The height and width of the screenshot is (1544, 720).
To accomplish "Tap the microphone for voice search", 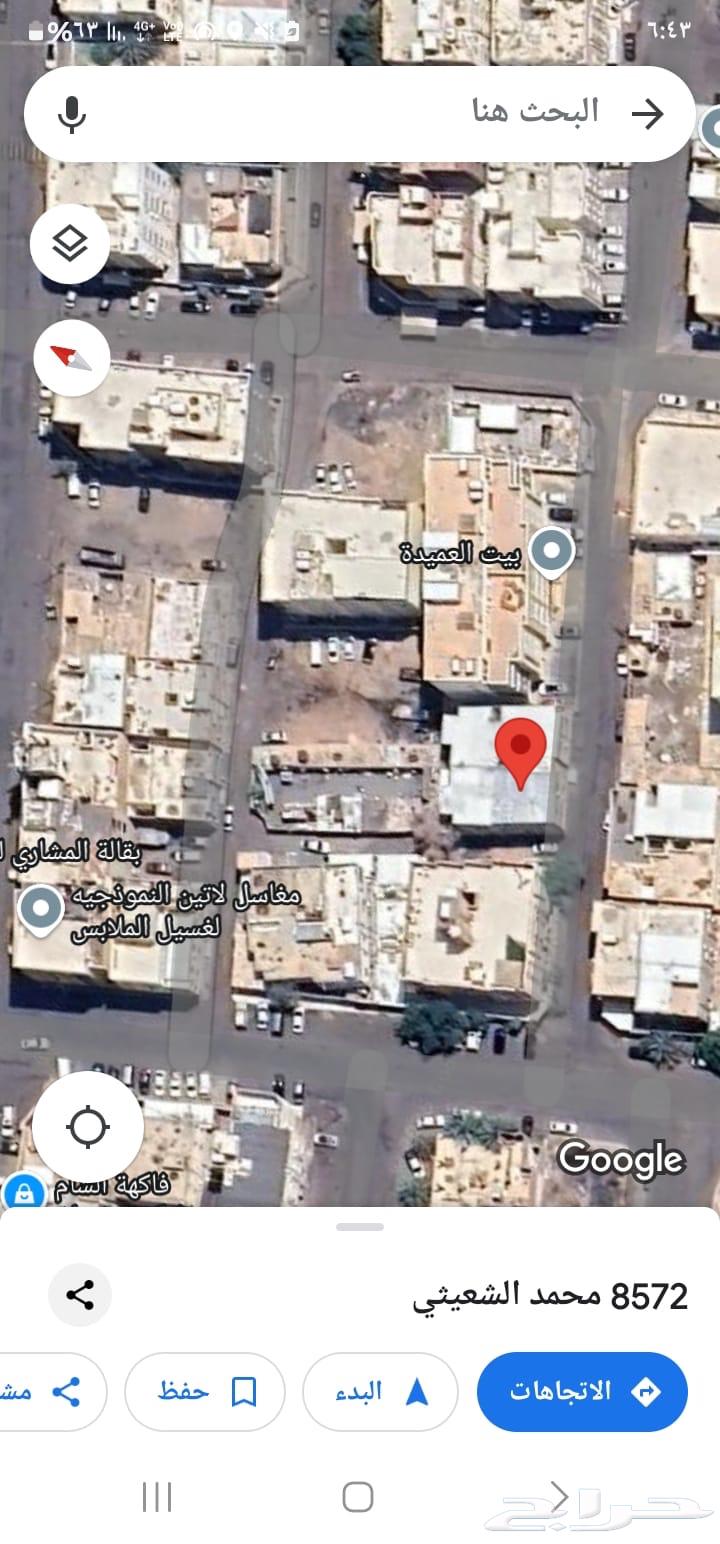I will tap(71, 114).
